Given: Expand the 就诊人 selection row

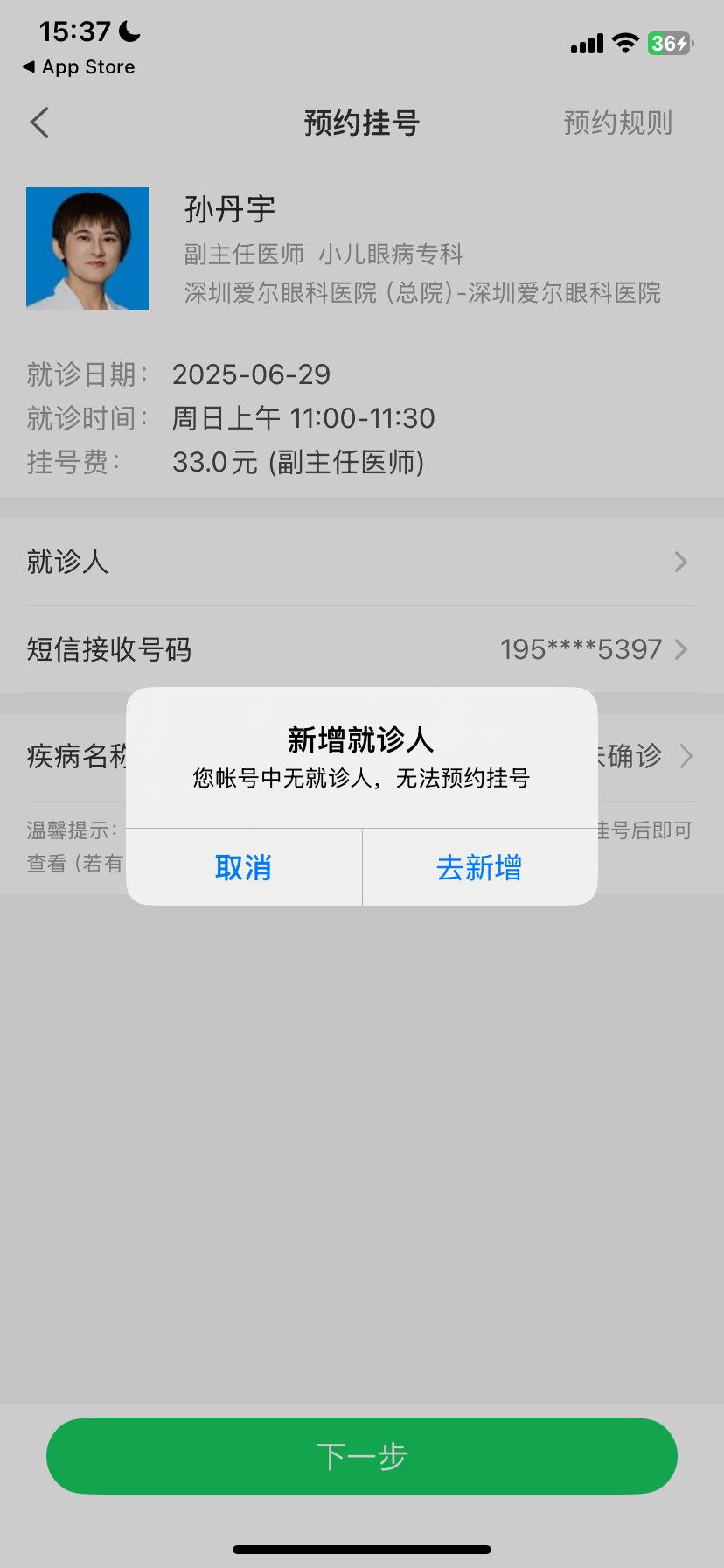Looking at the screenshot, I should click(x=361, y=562).
